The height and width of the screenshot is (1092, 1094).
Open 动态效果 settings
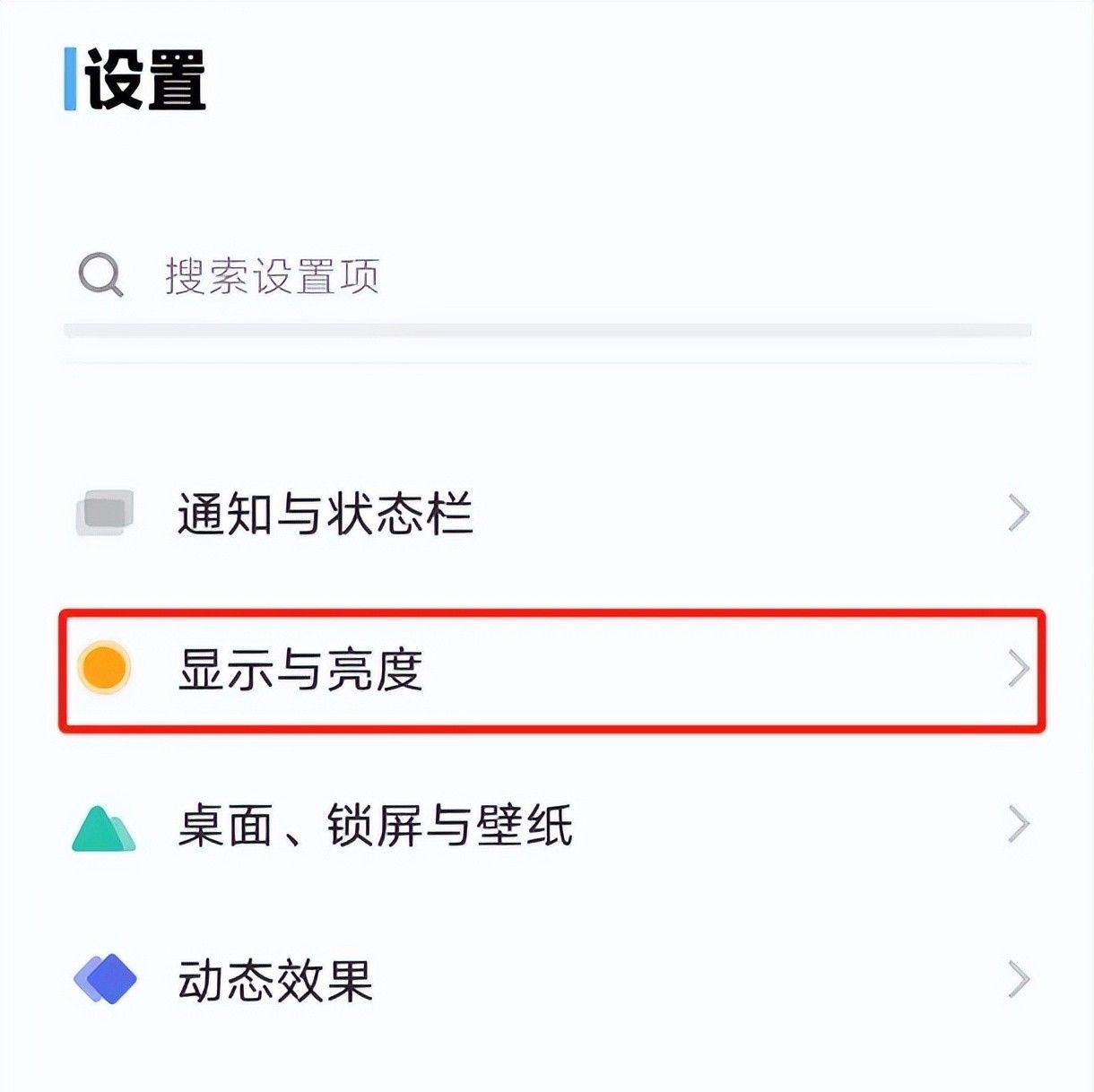pos(547,980)
